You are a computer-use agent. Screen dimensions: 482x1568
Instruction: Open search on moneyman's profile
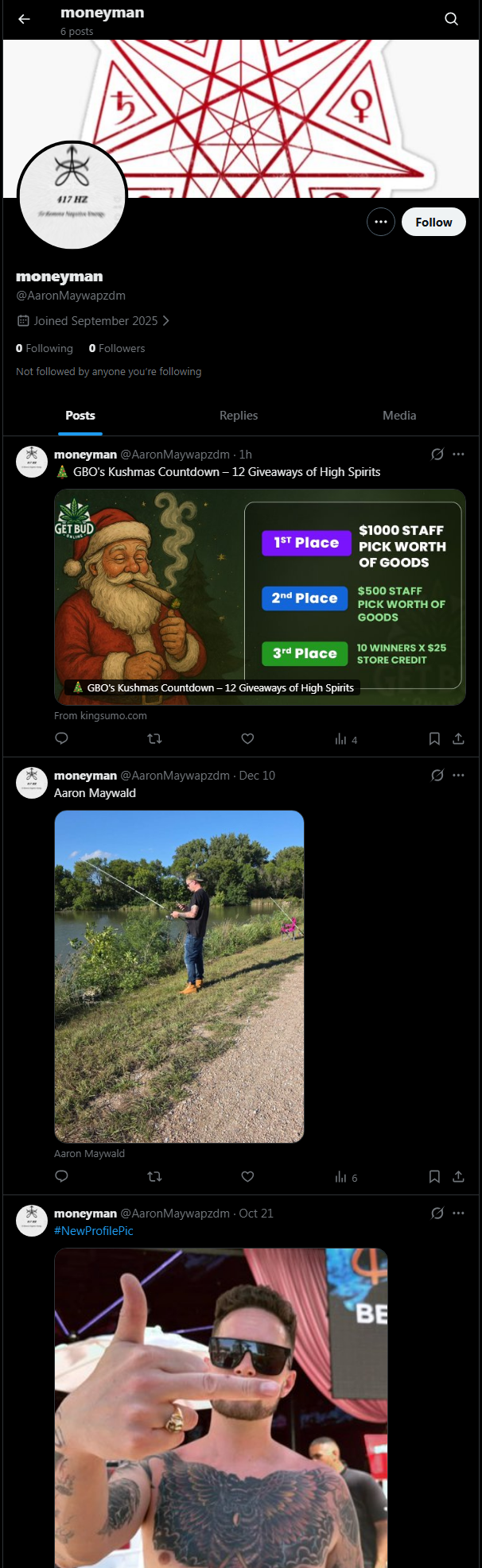[451, 19]
